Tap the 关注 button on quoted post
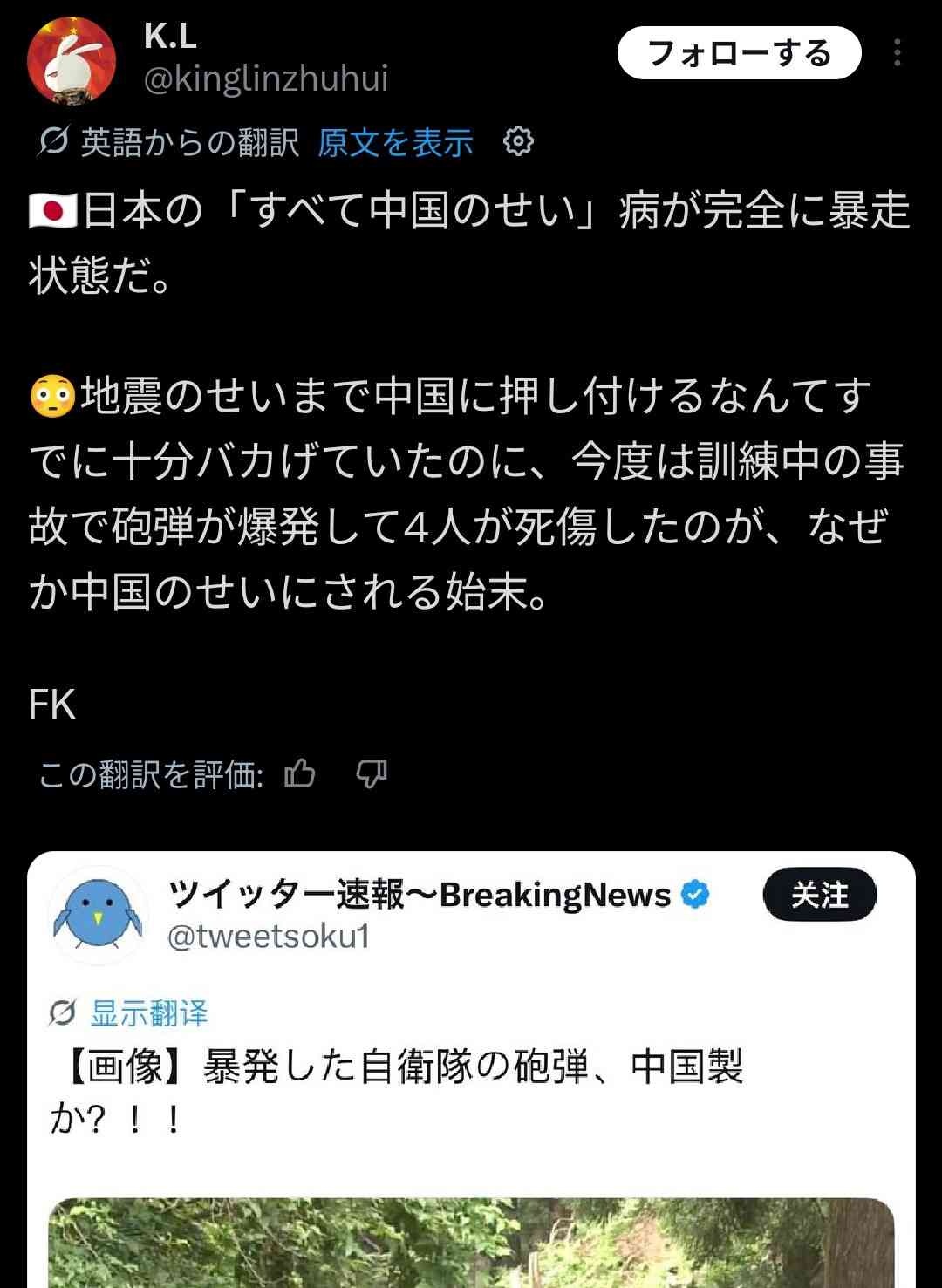This screenshot has width=942, height=1288. tap(819, 895)
